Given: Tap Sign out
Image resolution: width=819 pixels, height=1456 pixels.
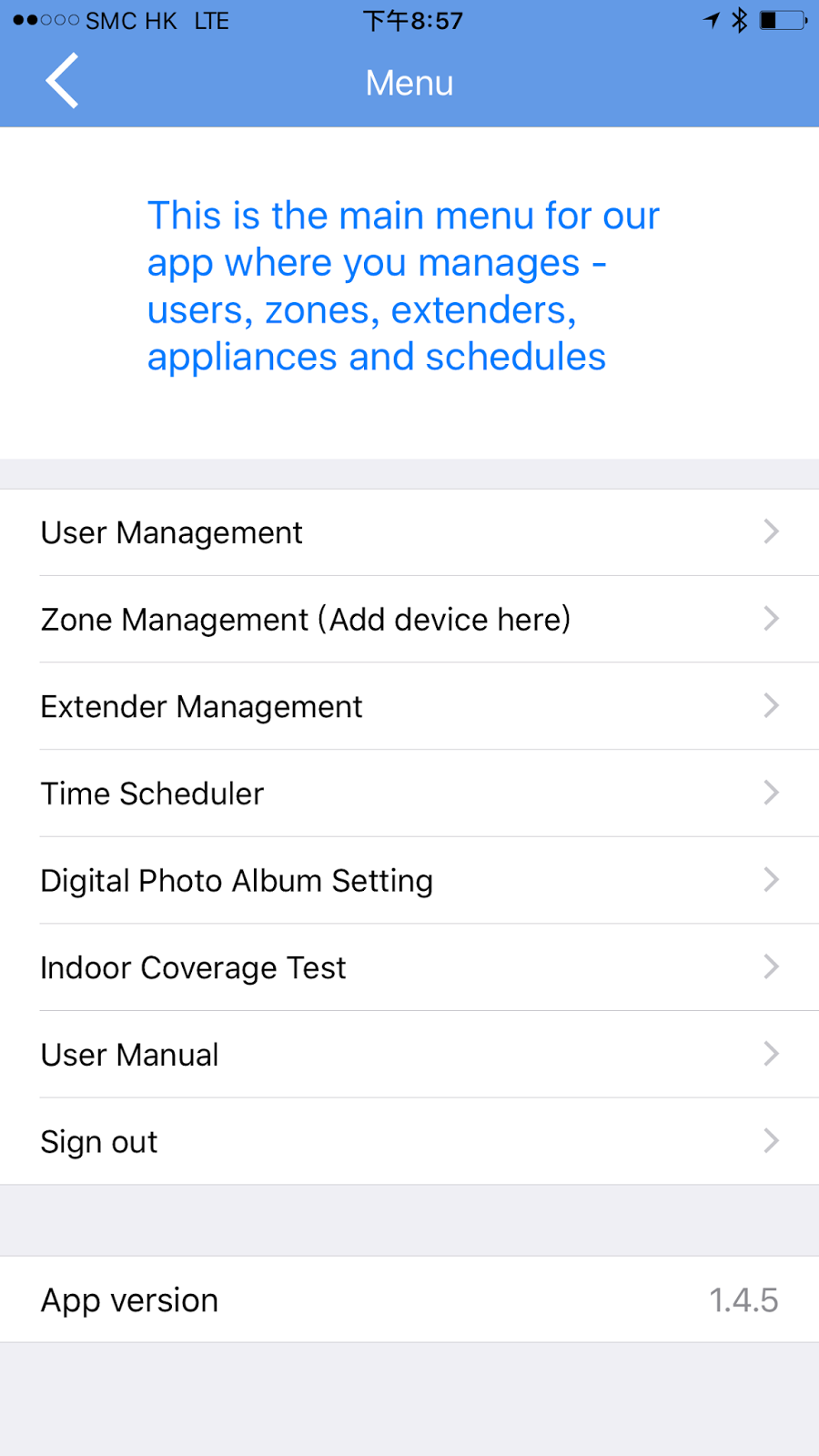Looking at the screenshot, I should pos(409,1142).
